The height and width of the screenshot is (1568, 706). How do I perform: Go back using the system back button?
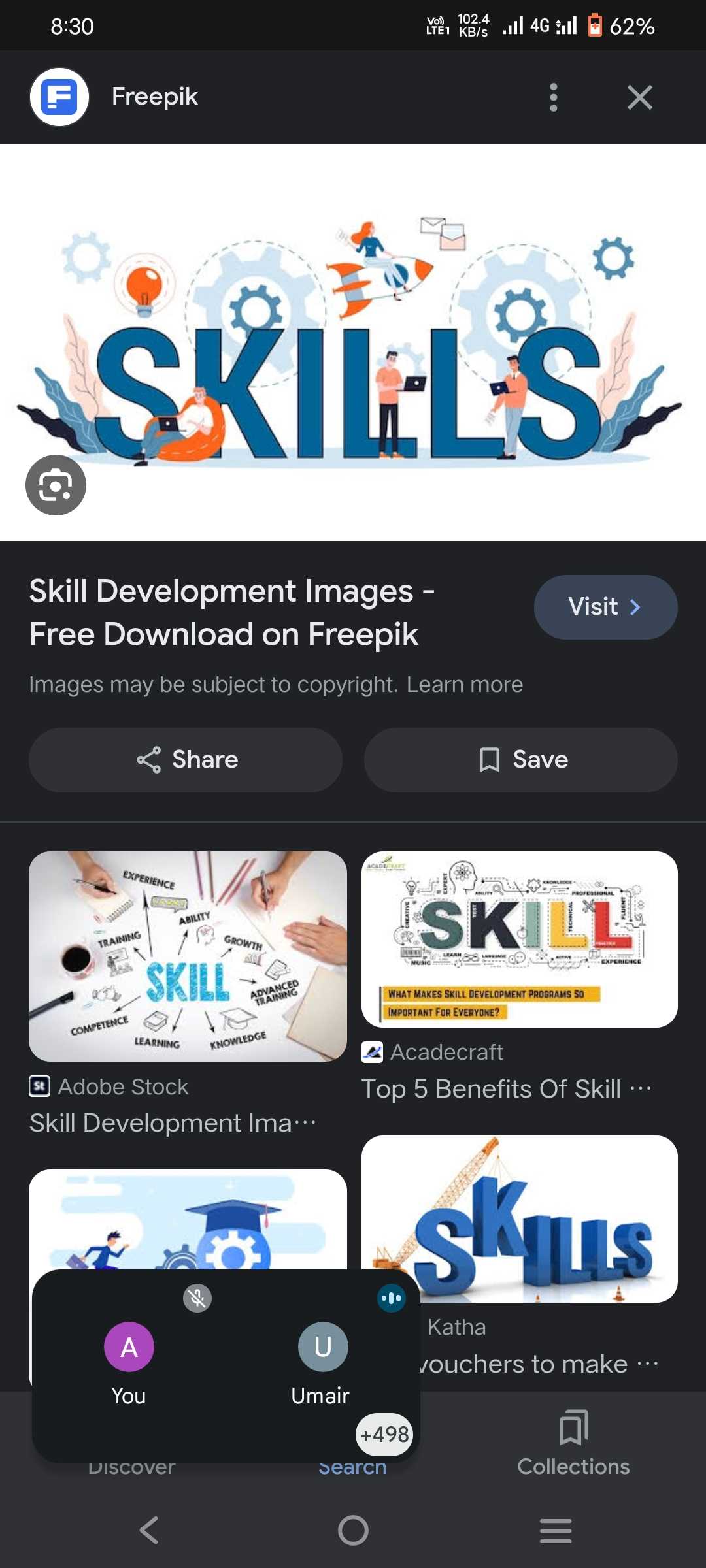coord(150,1530)
